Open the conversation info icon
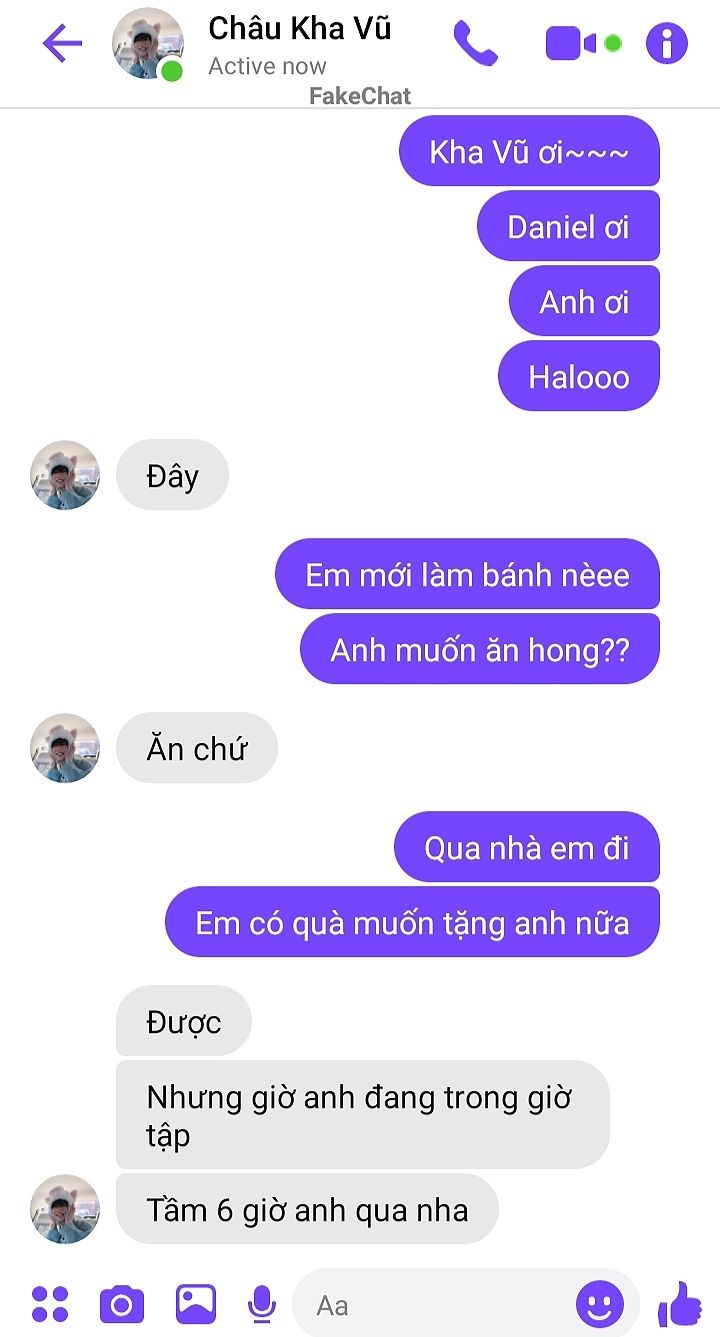 667,44
